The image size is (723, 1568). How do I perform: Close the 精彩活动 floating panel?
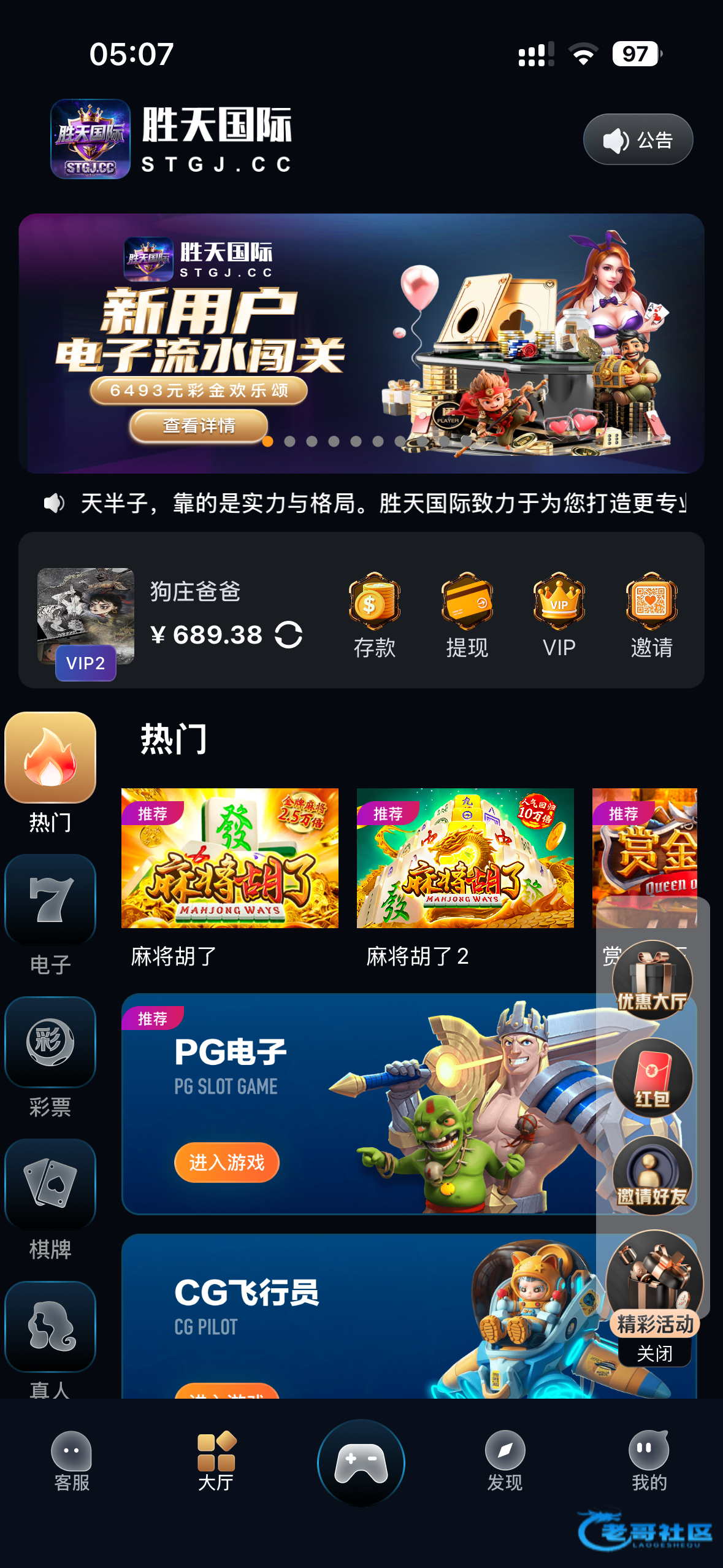[654, 1353]
